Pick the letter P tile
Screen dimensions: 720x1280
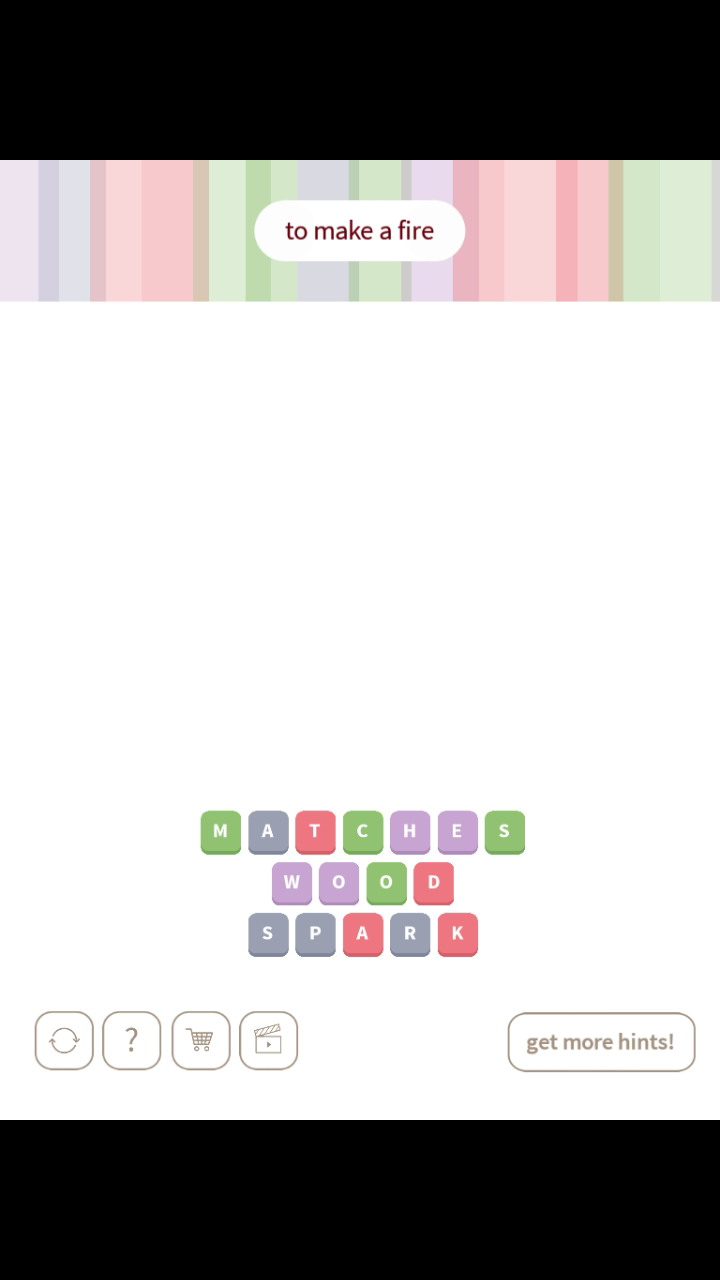pyautogui.click(x=315, y=934)
